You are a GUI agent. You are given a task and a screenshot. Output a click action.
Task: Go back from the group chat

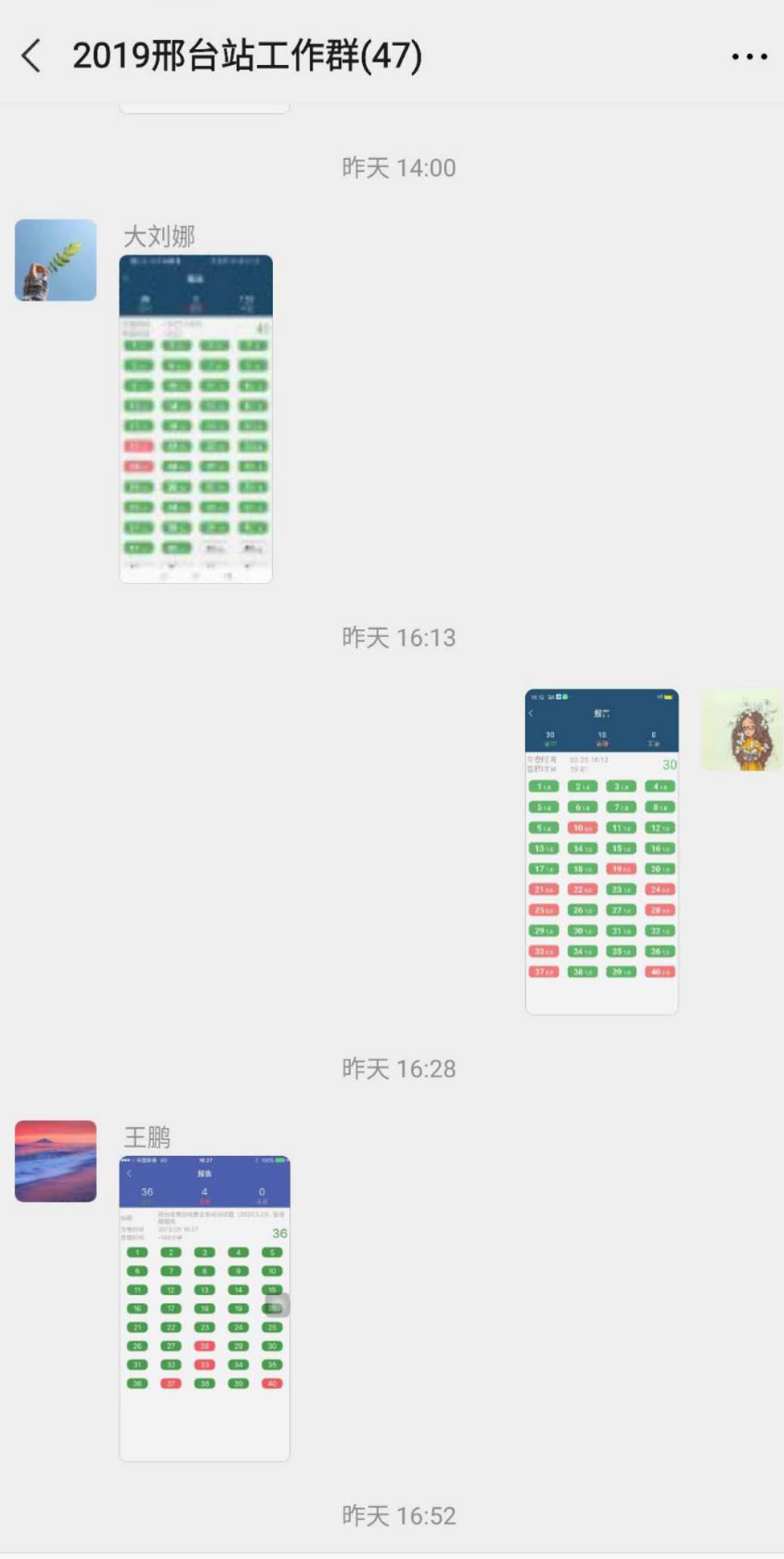point(31,56)
